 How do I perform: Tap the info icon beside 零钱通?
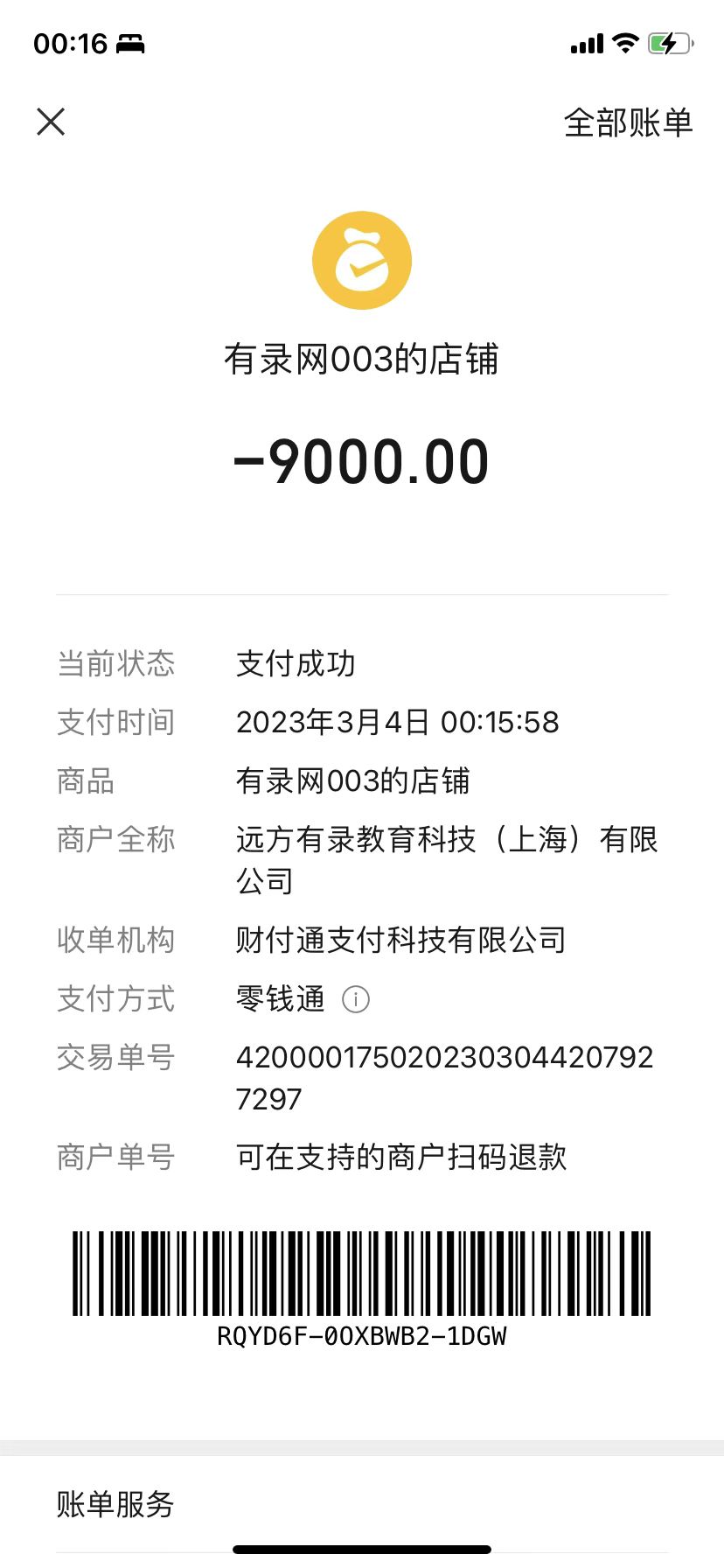click(x=356, y=999)
